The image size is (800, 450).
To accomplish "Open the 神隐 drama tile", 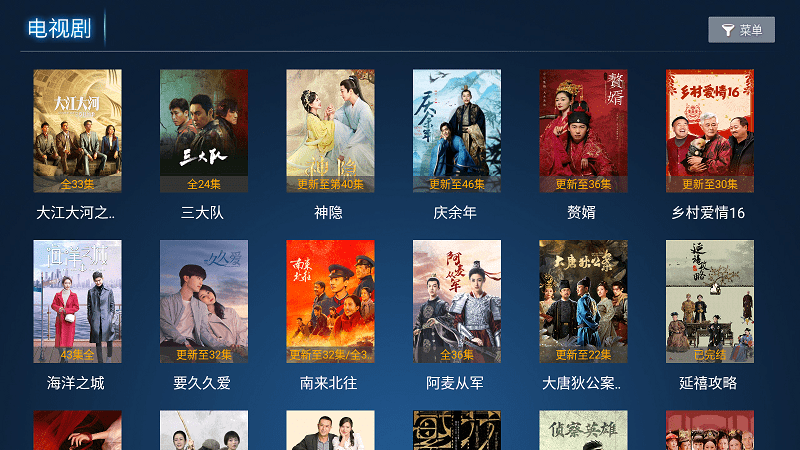I will pyautogui.click(x=330, y=130).
